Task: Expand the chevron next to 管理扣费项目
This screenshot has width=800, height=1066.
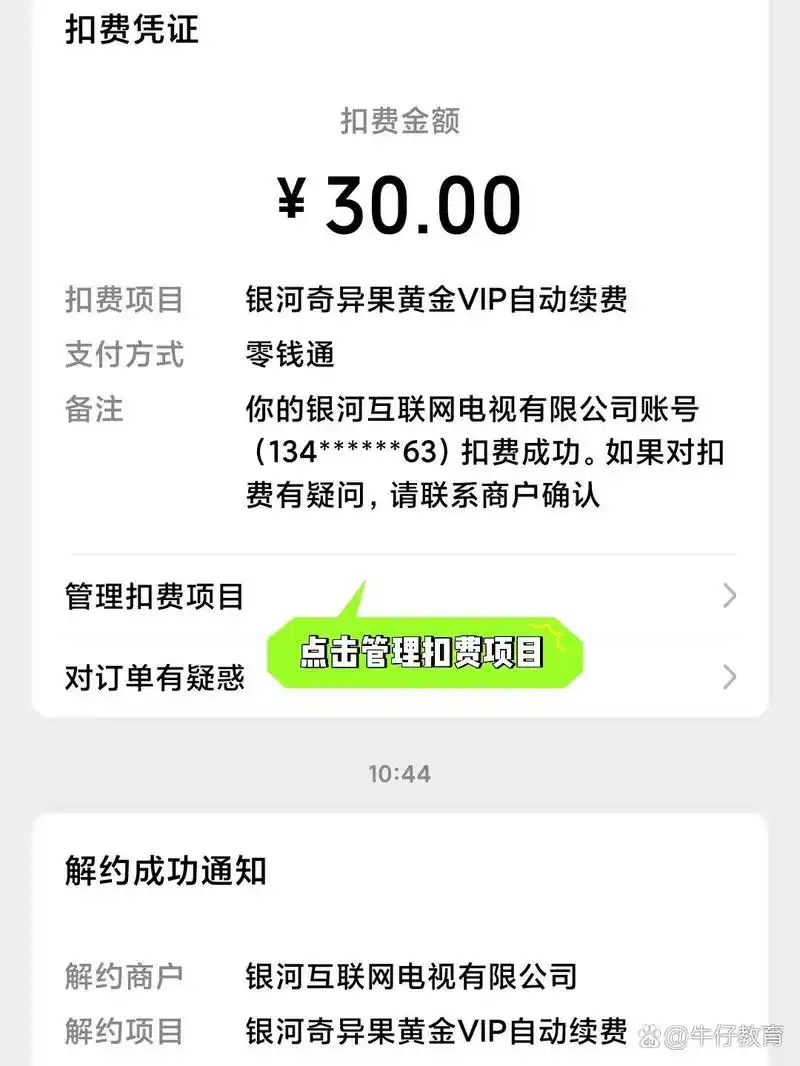Action: click(730, 596)
